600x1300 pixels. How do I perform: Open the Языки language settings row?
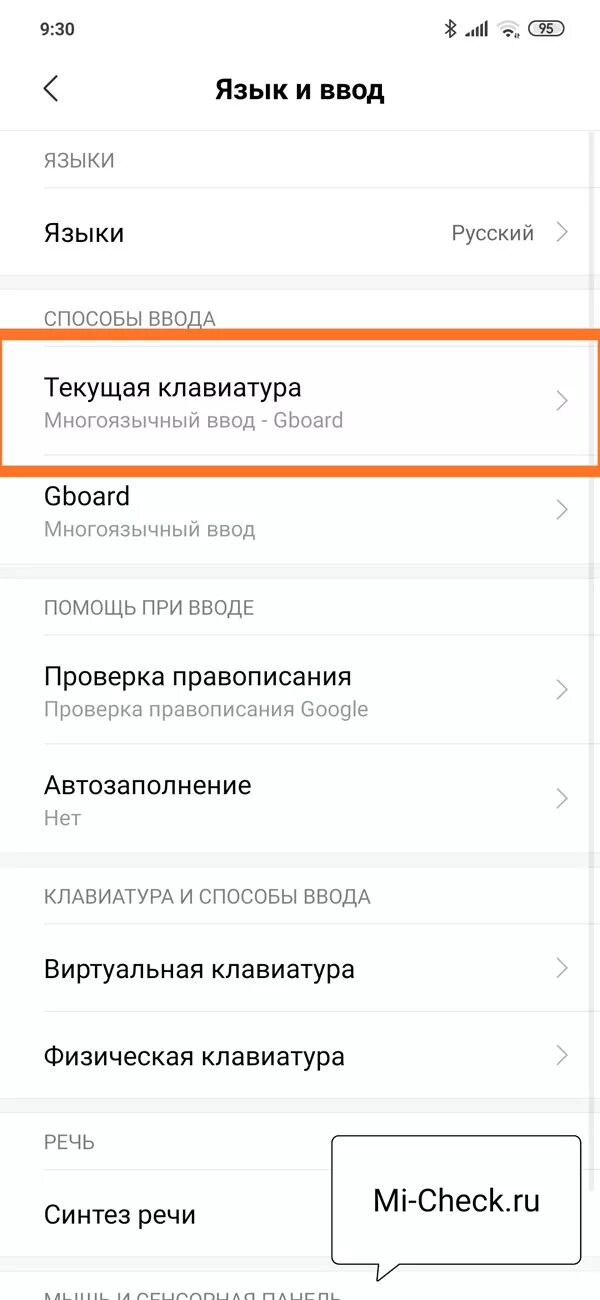click(x=300, y=233)
